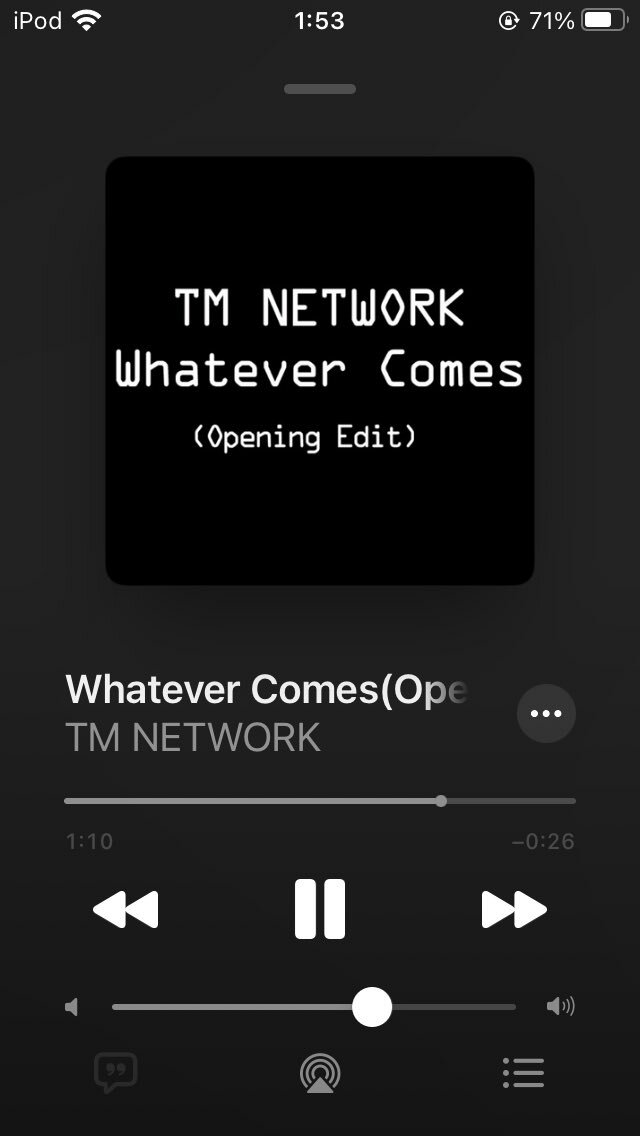Image resolution: width=640 pixels, height=1136 pixels.
Task: Open AirPlay output options
Action: pos(320,1073)
